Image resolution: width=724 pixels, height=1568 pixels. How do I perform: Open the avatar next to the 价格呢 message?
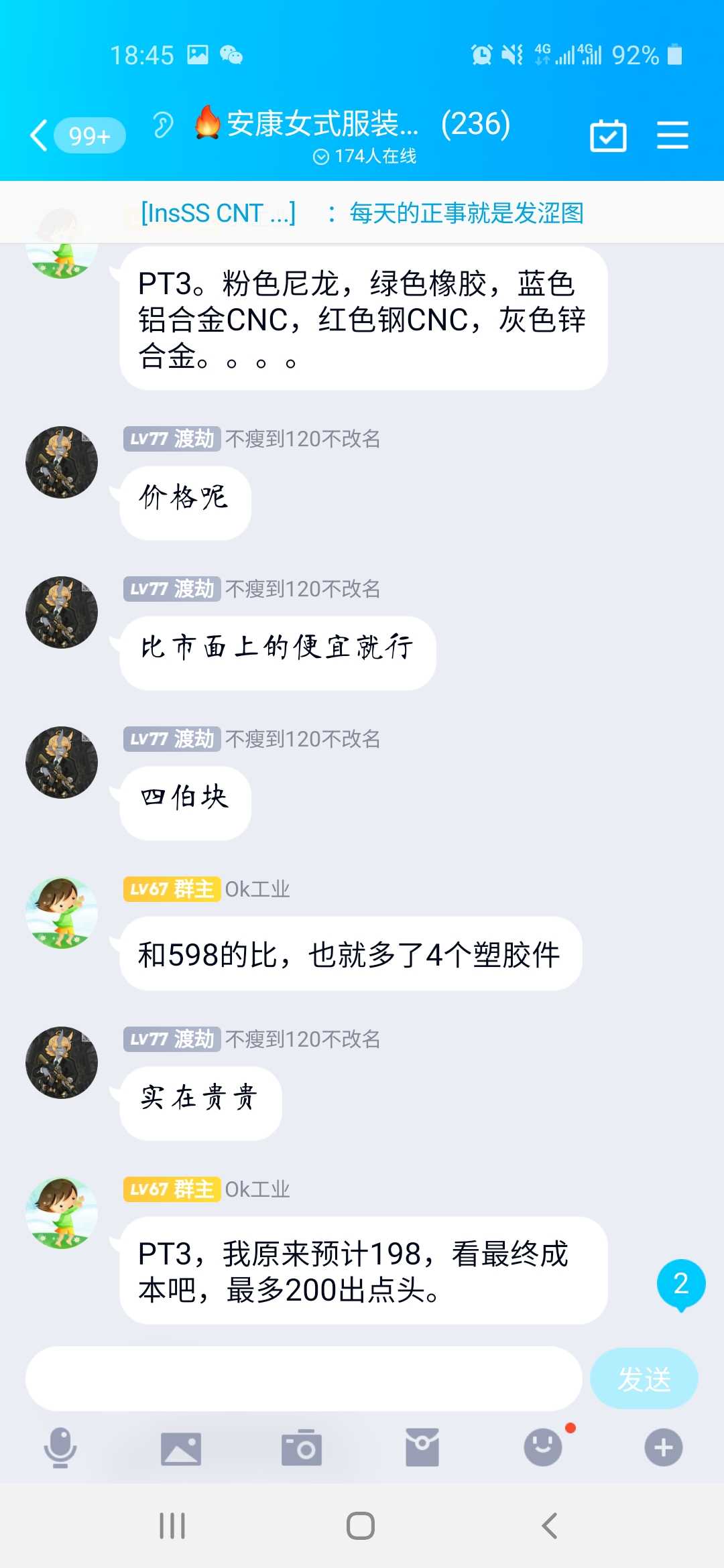[x=62, y=462]
